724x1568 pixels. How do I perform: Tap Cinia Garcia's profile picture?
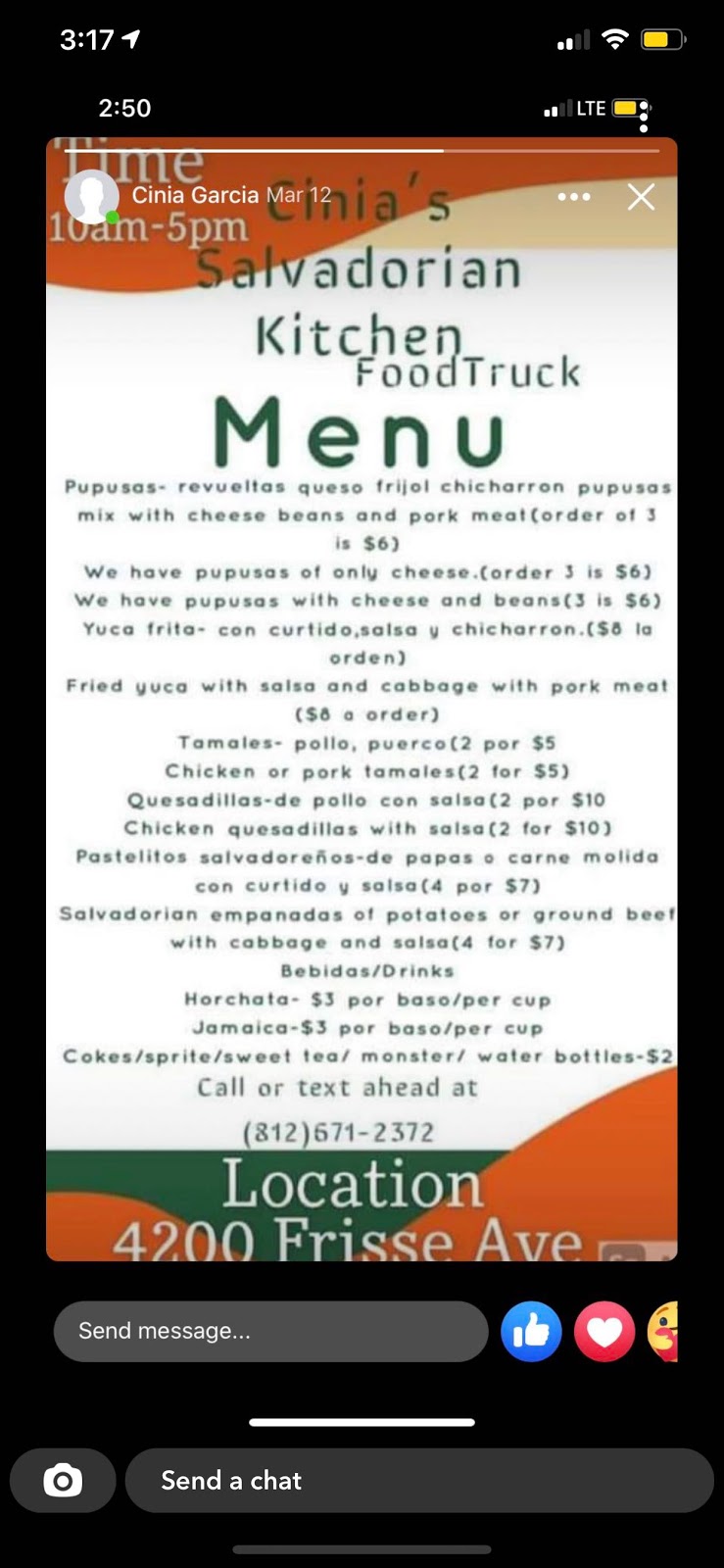tap(90, 196)
